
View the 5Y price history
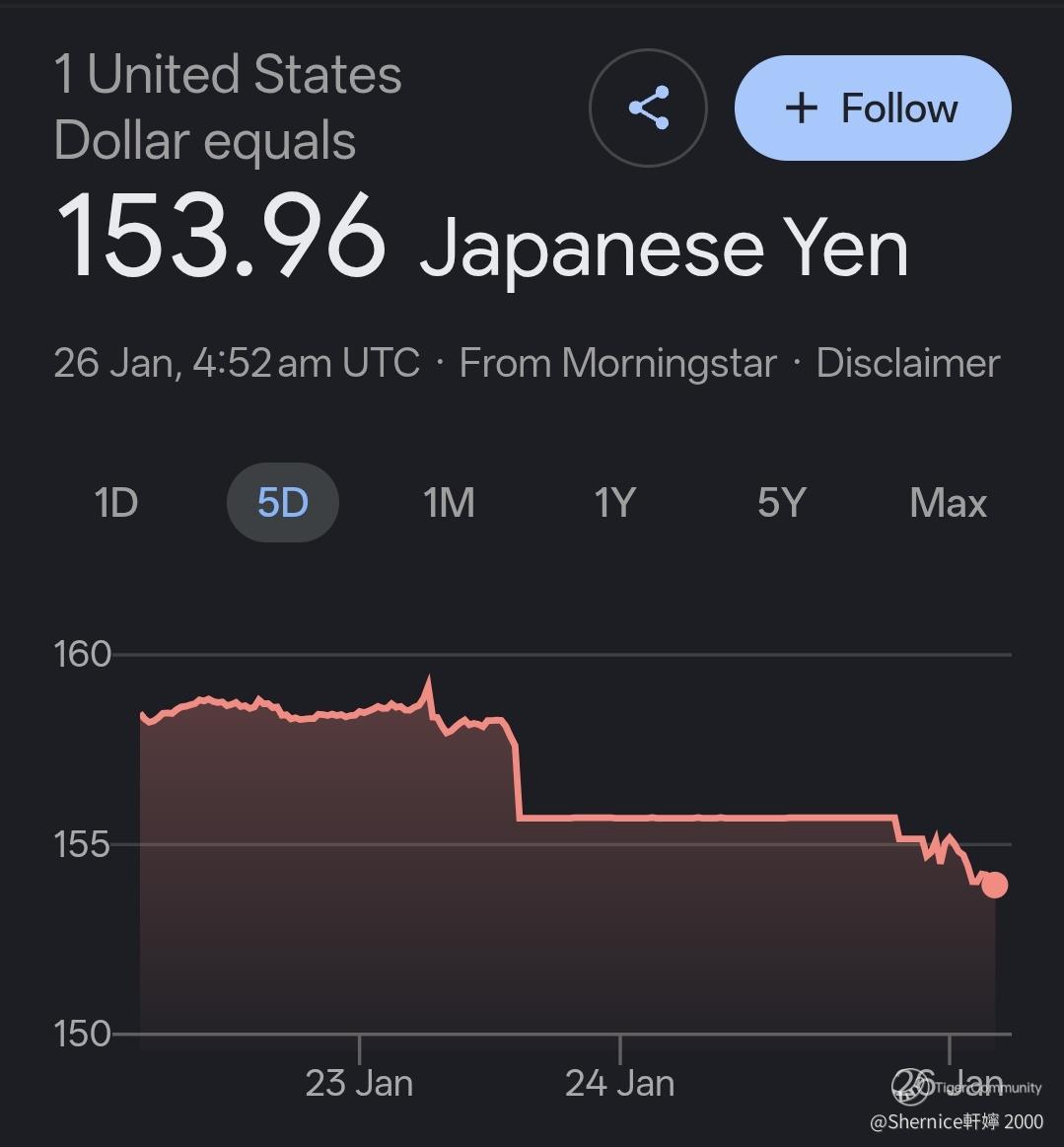tap(781, 503)
